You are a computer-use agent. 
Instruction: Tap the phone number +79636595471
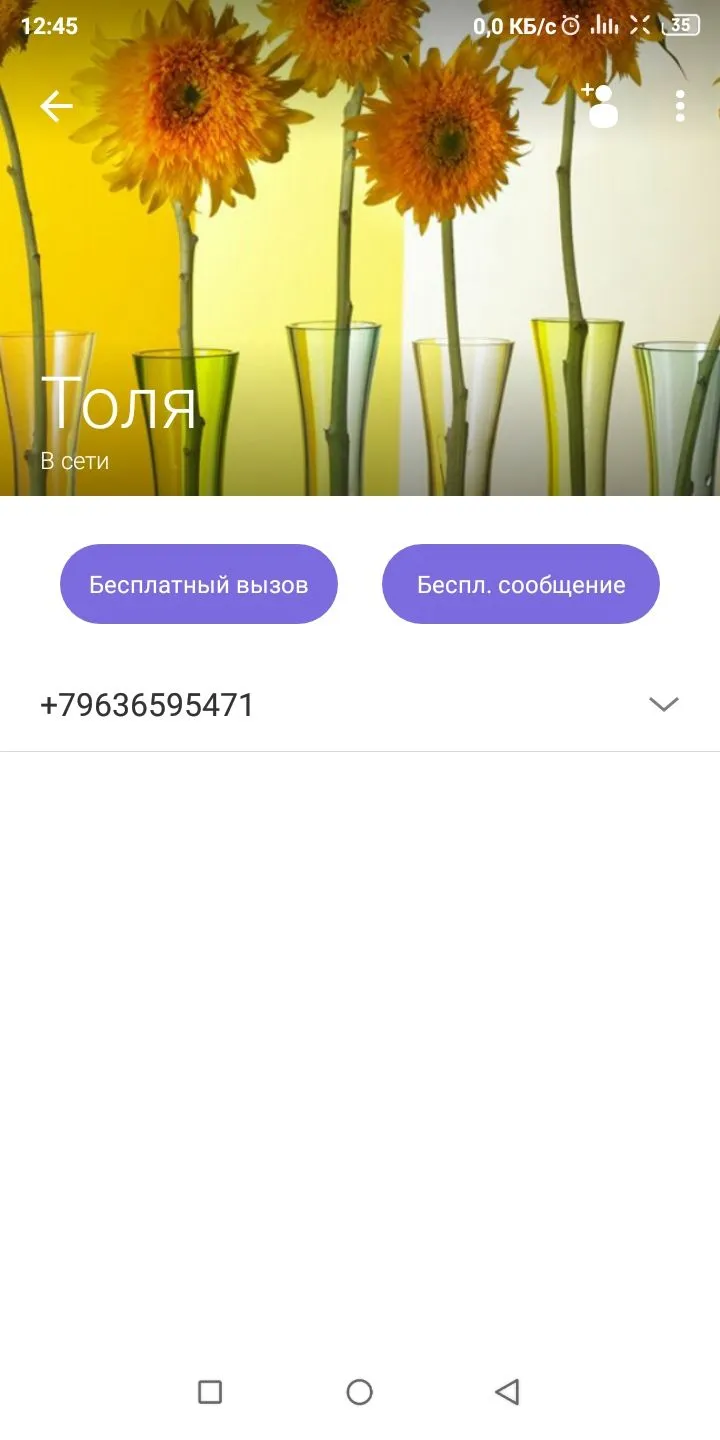147,704
